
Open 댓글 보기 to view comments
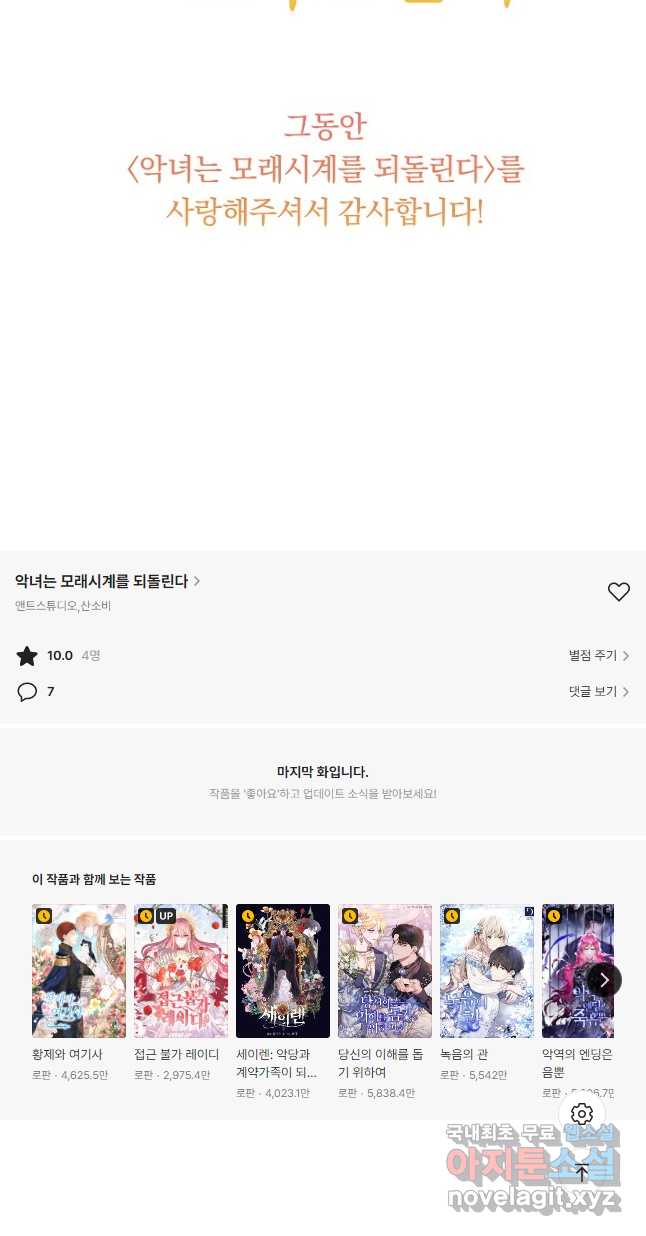(x=598, y=692)
